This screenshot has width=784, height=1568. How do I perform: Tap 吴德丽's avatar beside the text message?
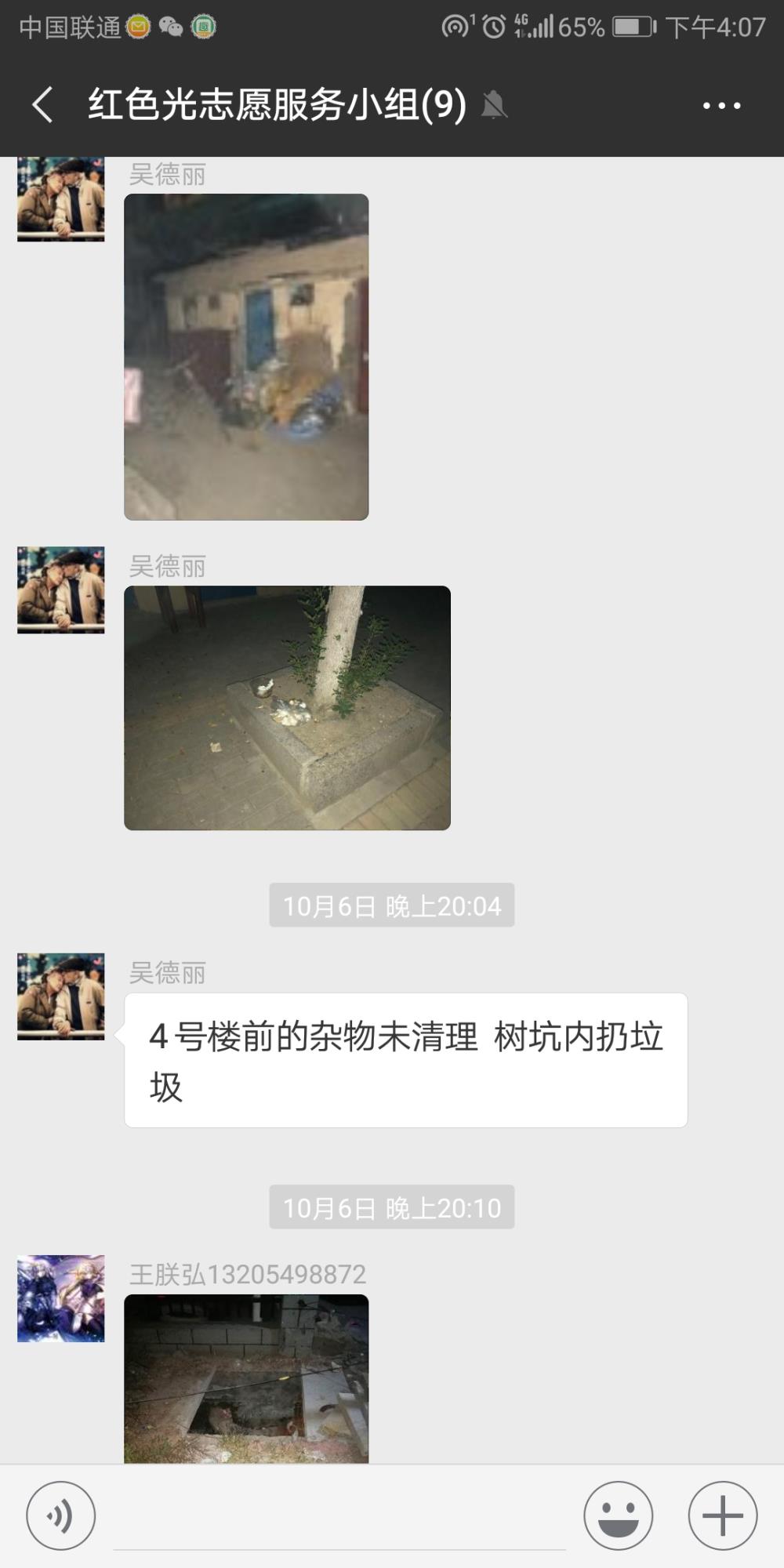pyautogui.click(x=61, y=996)
